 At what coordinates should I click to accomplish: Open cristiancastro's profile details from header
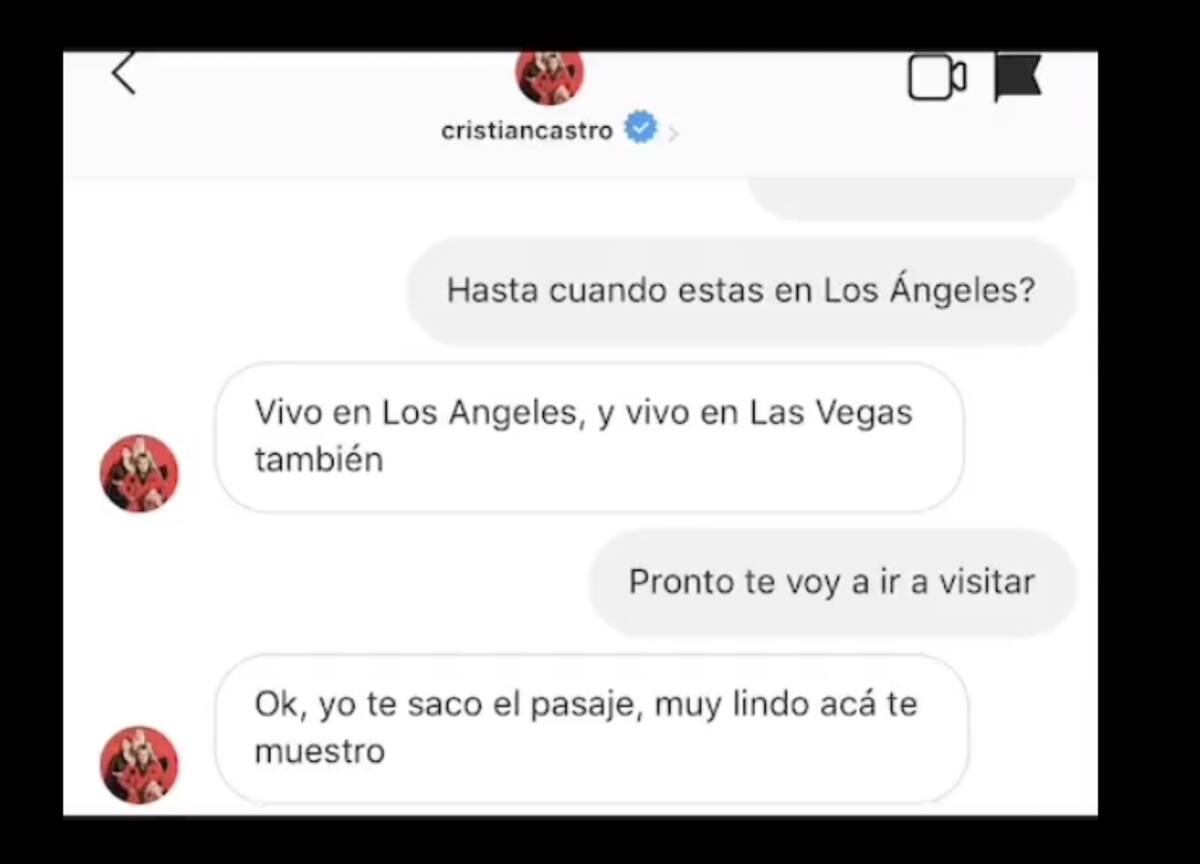pos(527,130)
